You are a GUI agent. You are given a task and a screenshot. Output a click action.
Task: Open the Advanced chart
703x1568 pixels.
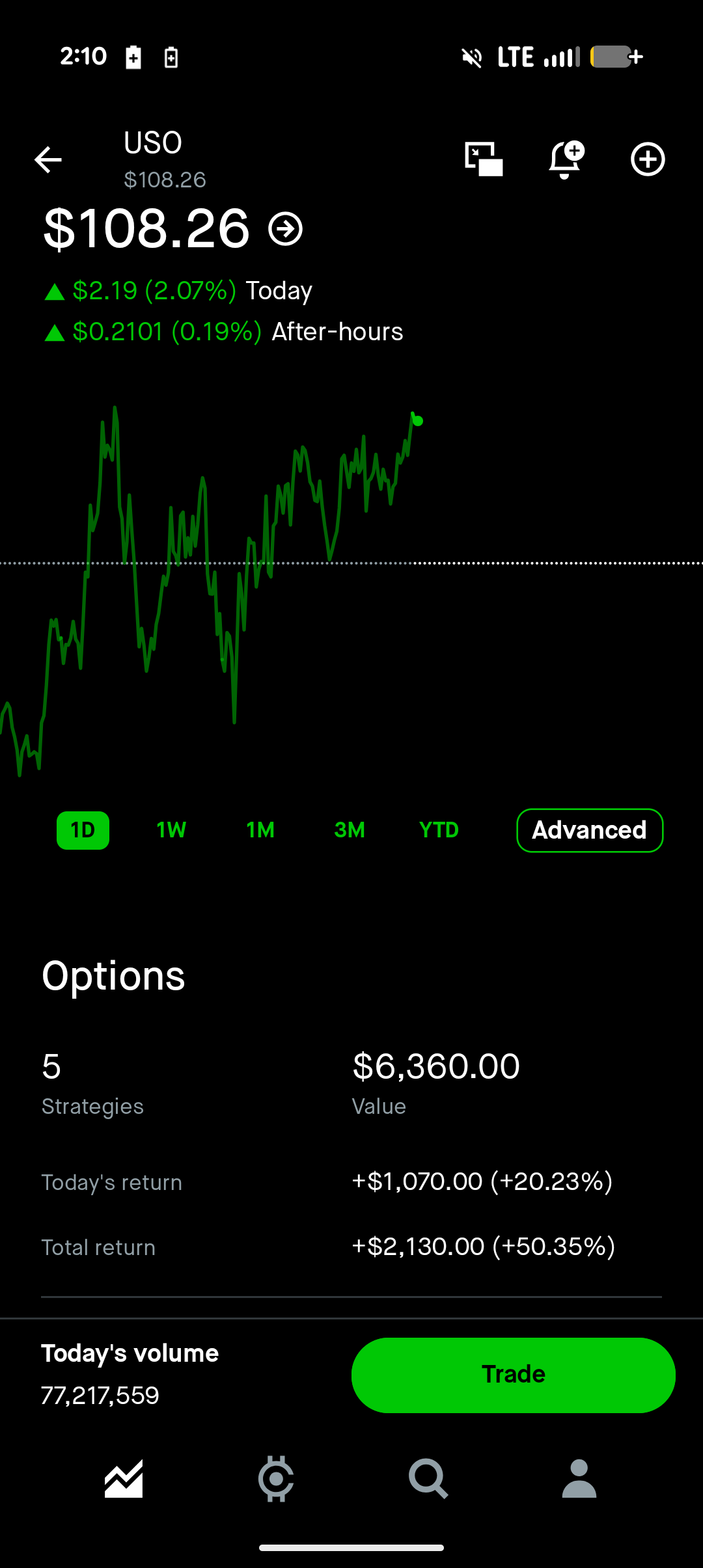pyautogui.click(x=590, y=830)
